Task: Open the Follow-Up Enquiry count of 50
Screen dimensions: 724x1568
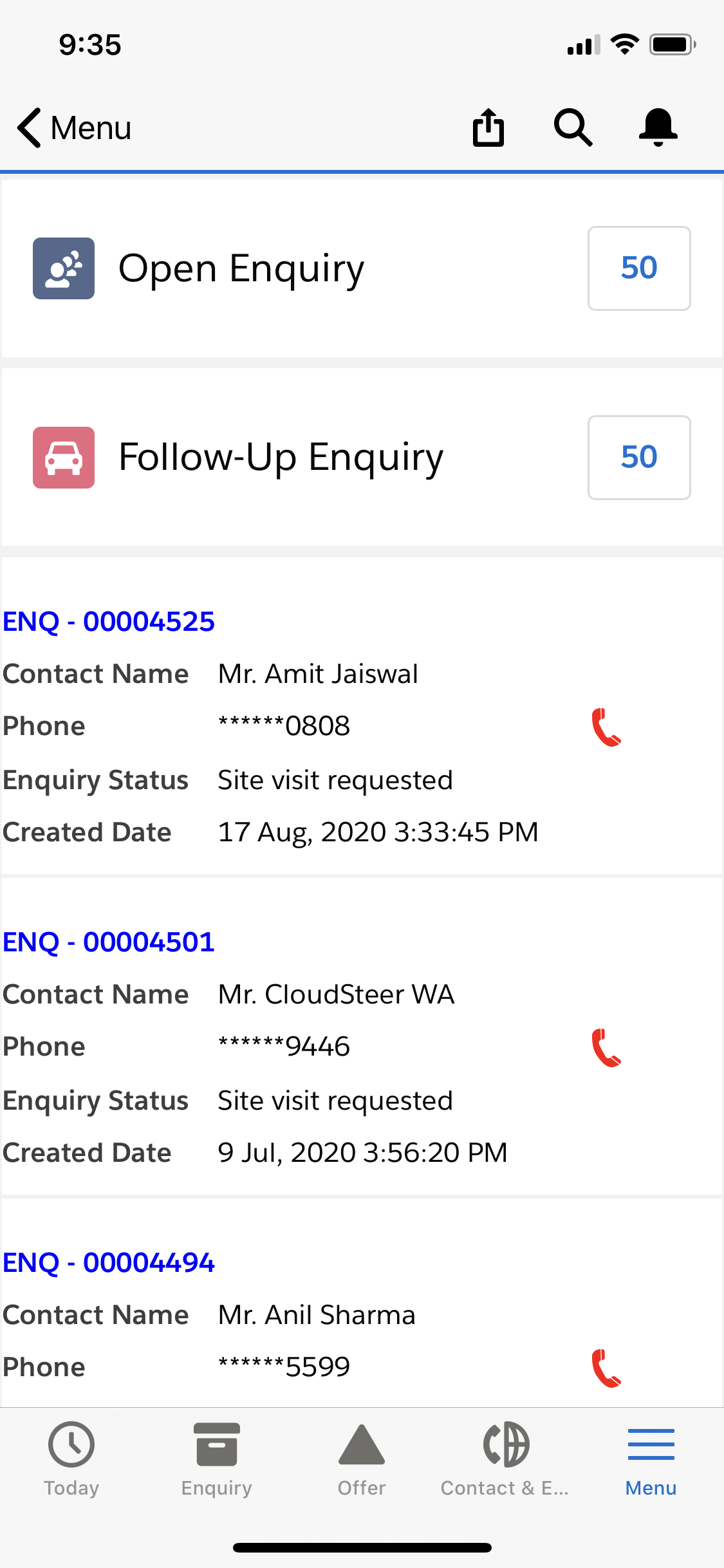Action: [x=638, y=458]
